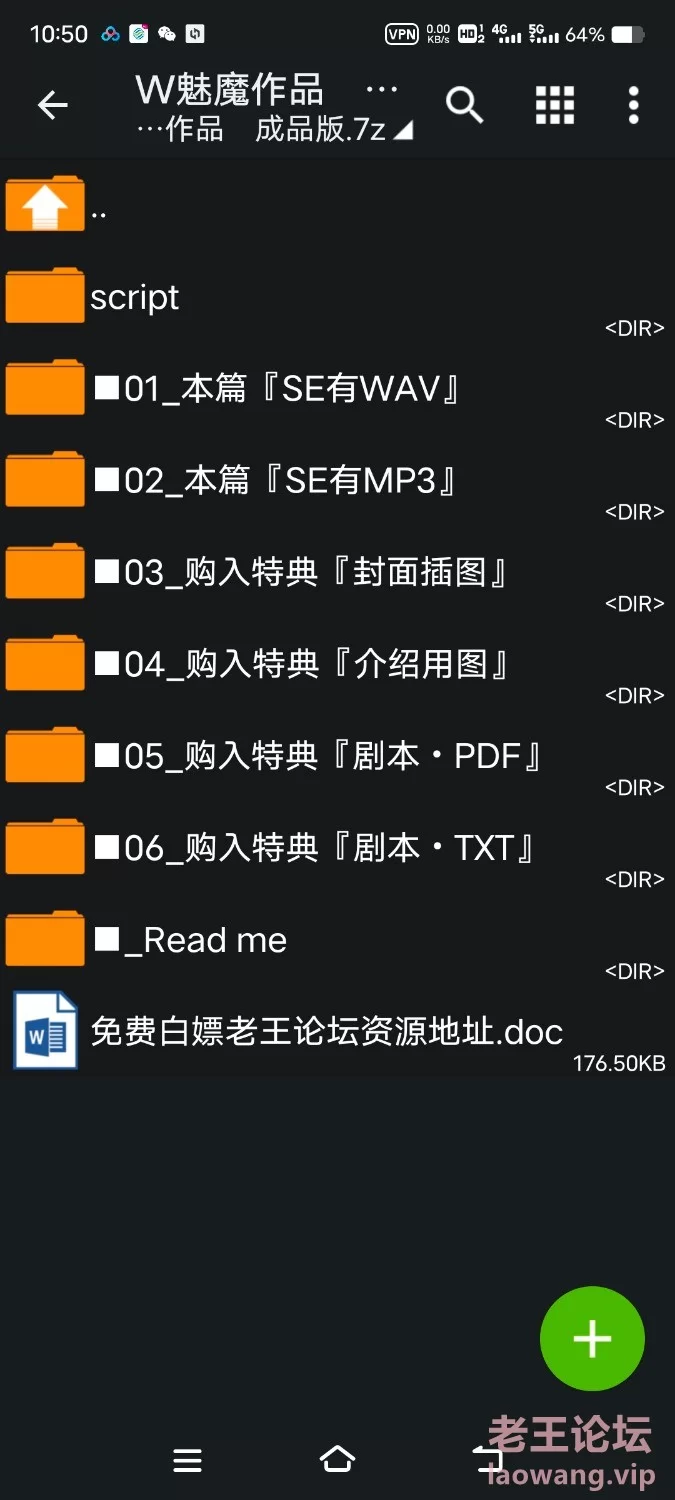Tap the green plus floating button

coord(592,1339)
